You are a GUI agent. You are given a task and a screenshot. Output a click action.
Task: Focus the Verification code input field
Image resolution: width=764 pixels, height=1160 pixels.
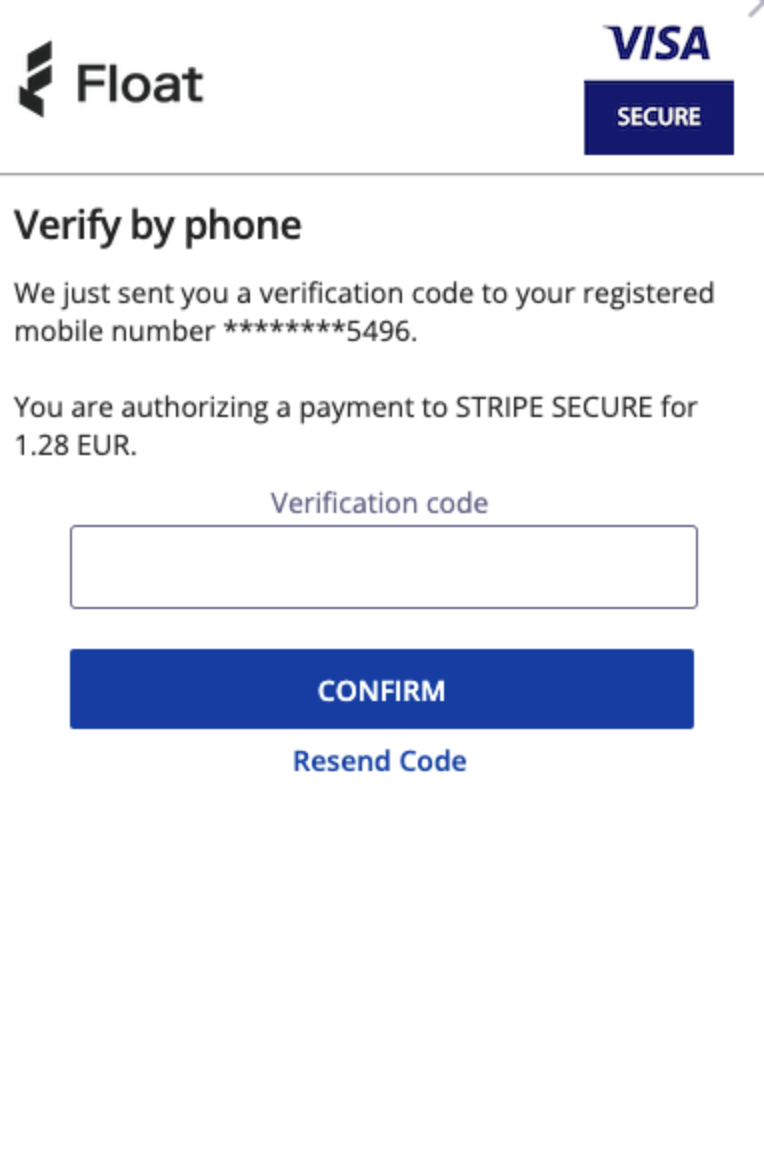(383, 567)
